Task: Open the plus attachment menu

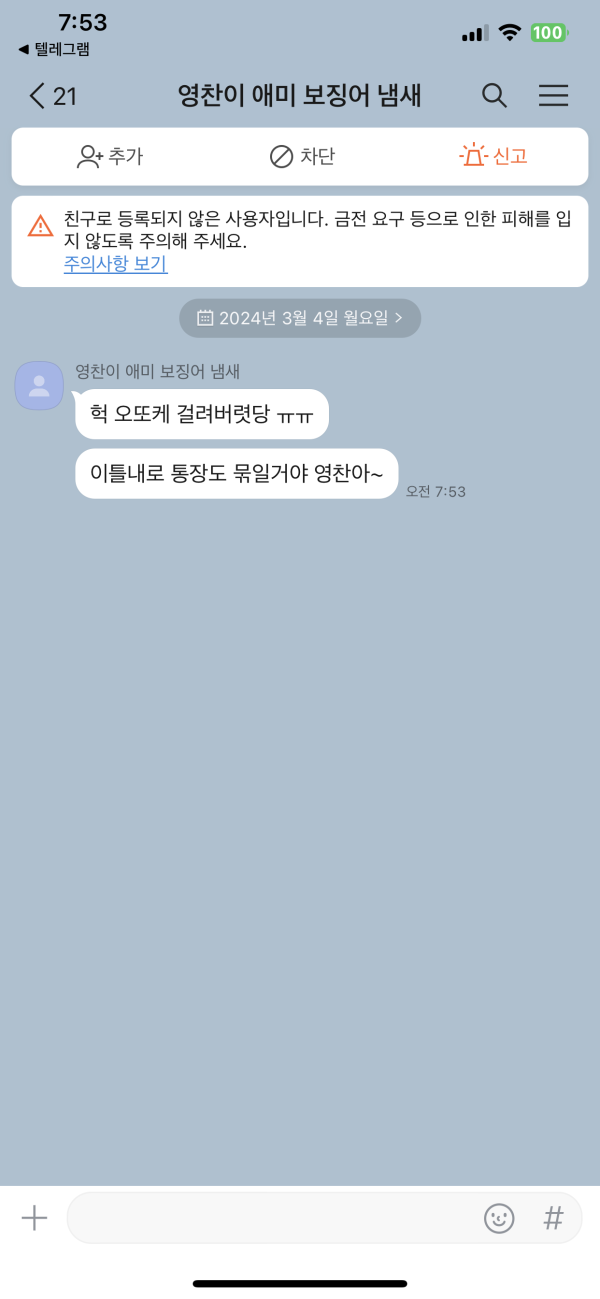Action: (34, 1217)
